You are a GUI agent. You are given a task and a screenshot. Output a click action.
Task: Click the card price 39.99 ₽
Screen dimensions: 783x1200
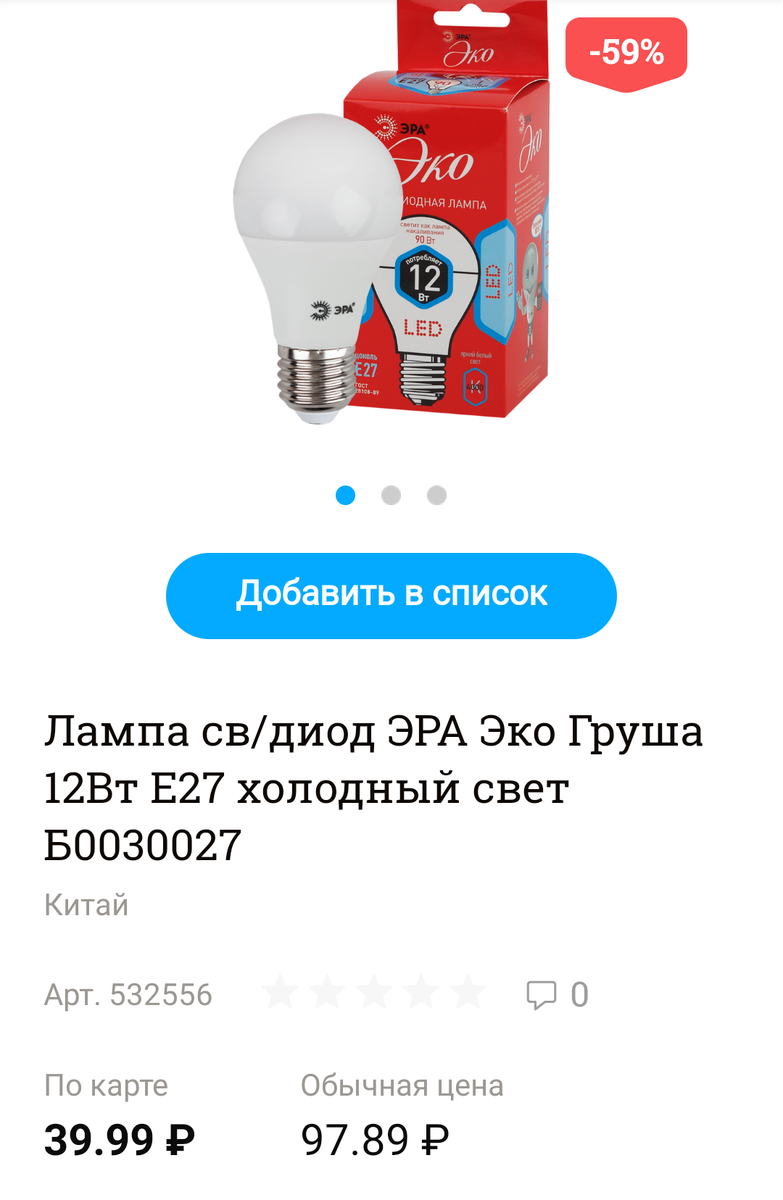(x=117, y=1137)
